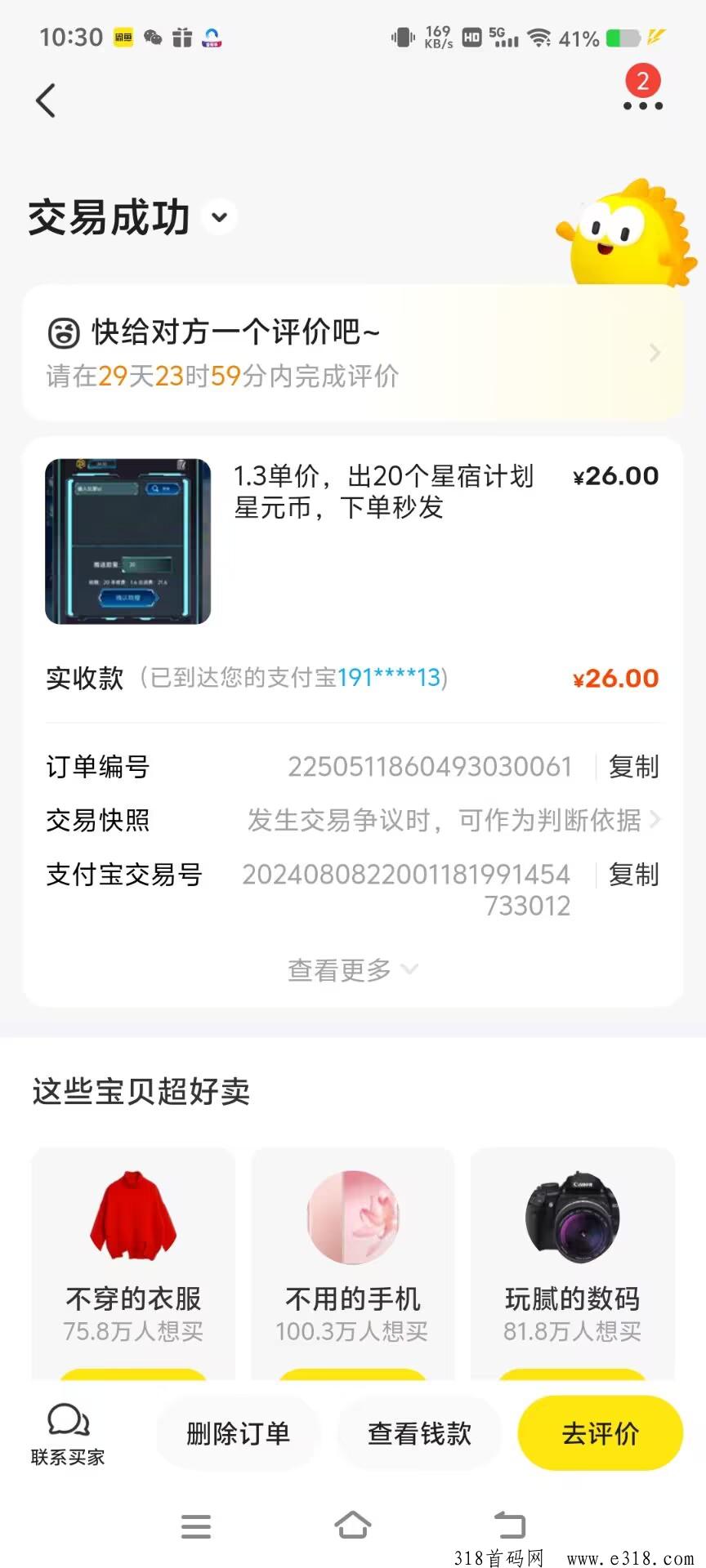Tap the yellow 去评价 button
This screenshot has height=1568, width=706.
(601, 1433)
